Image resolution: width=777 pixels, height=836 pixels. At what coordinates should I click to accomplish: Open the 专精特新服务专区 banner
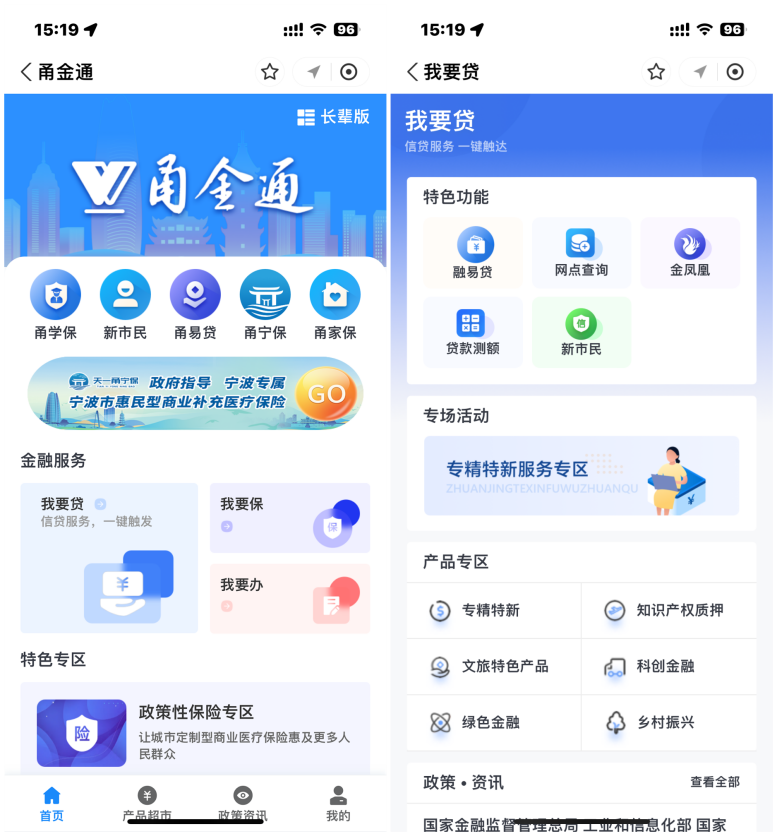[x=581, y=475]
